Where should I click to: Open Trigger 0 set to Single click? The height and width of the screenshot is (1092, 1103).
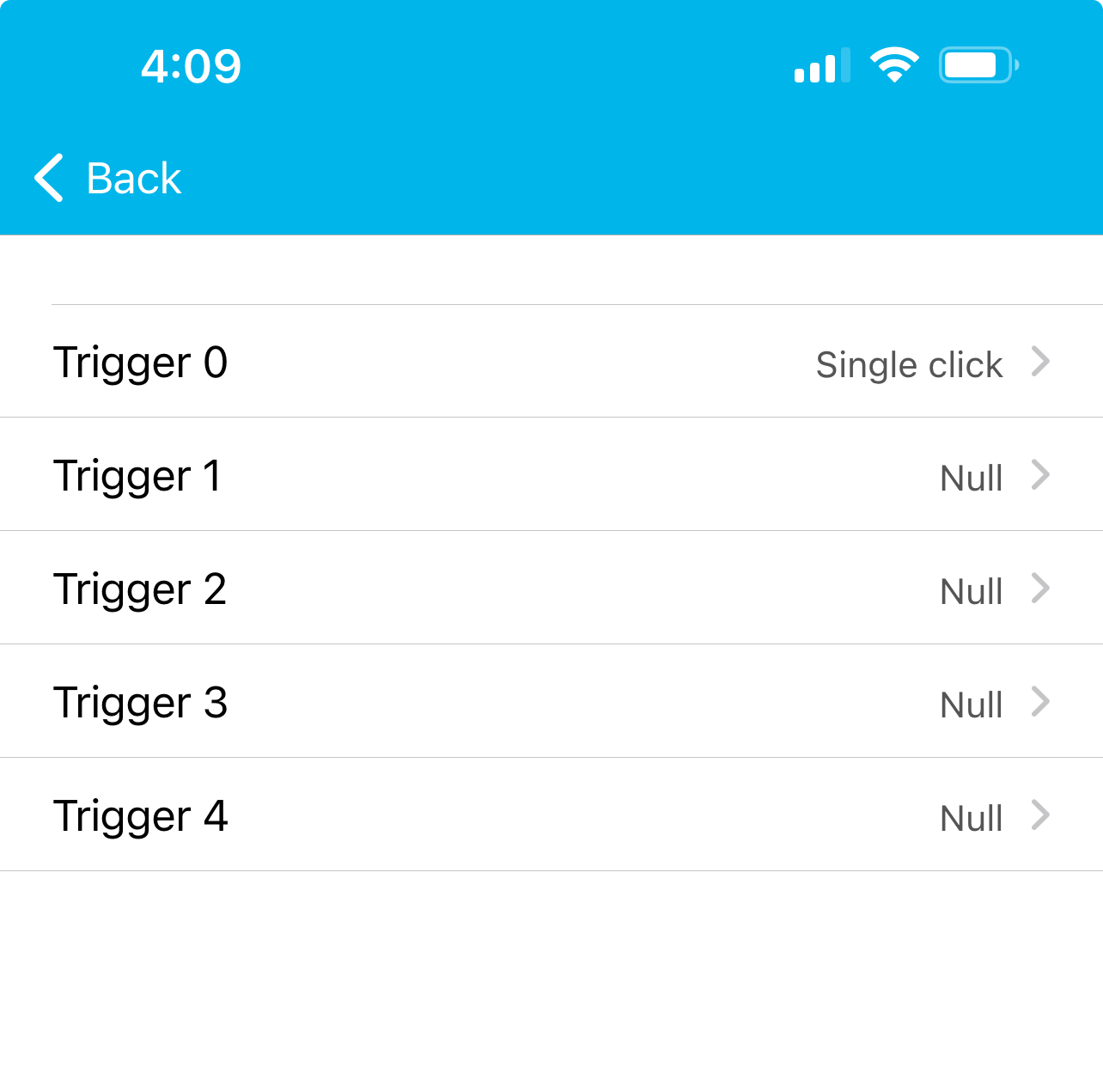[551, 362]
